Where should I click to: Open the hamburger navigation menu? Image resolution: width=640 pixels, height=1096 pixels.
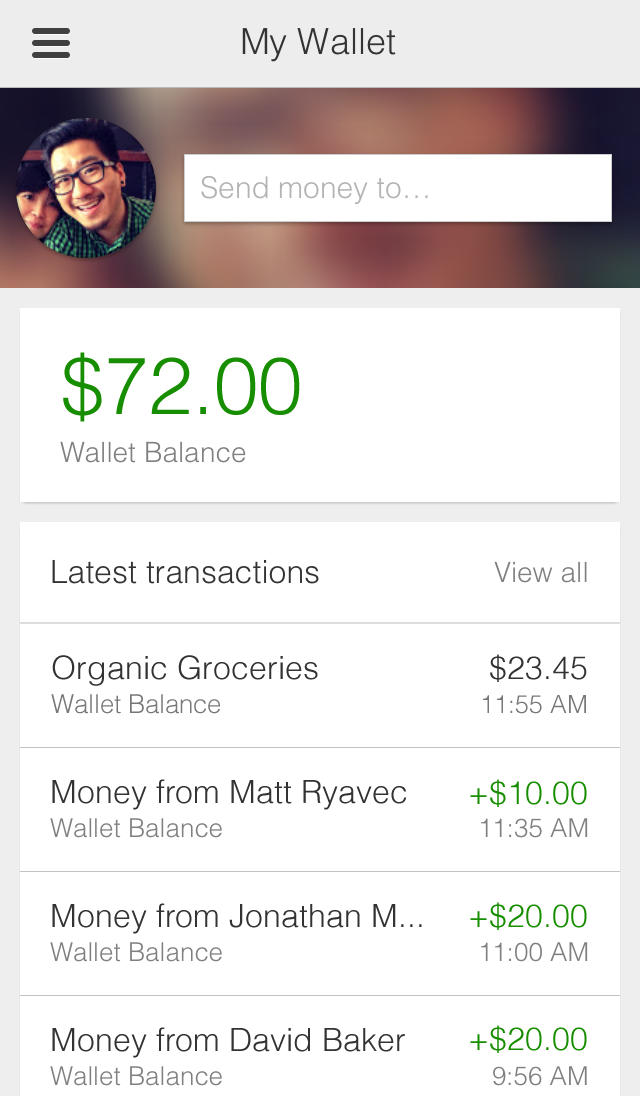[x=51, y=43]
